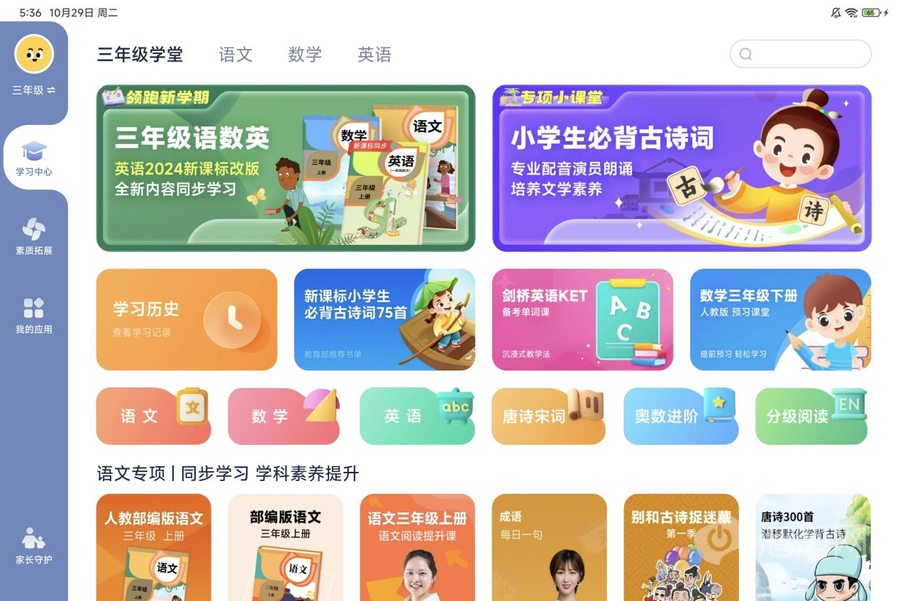Switch to the 英语 top tab
The image size is (900, 601).
pos(374,55)
